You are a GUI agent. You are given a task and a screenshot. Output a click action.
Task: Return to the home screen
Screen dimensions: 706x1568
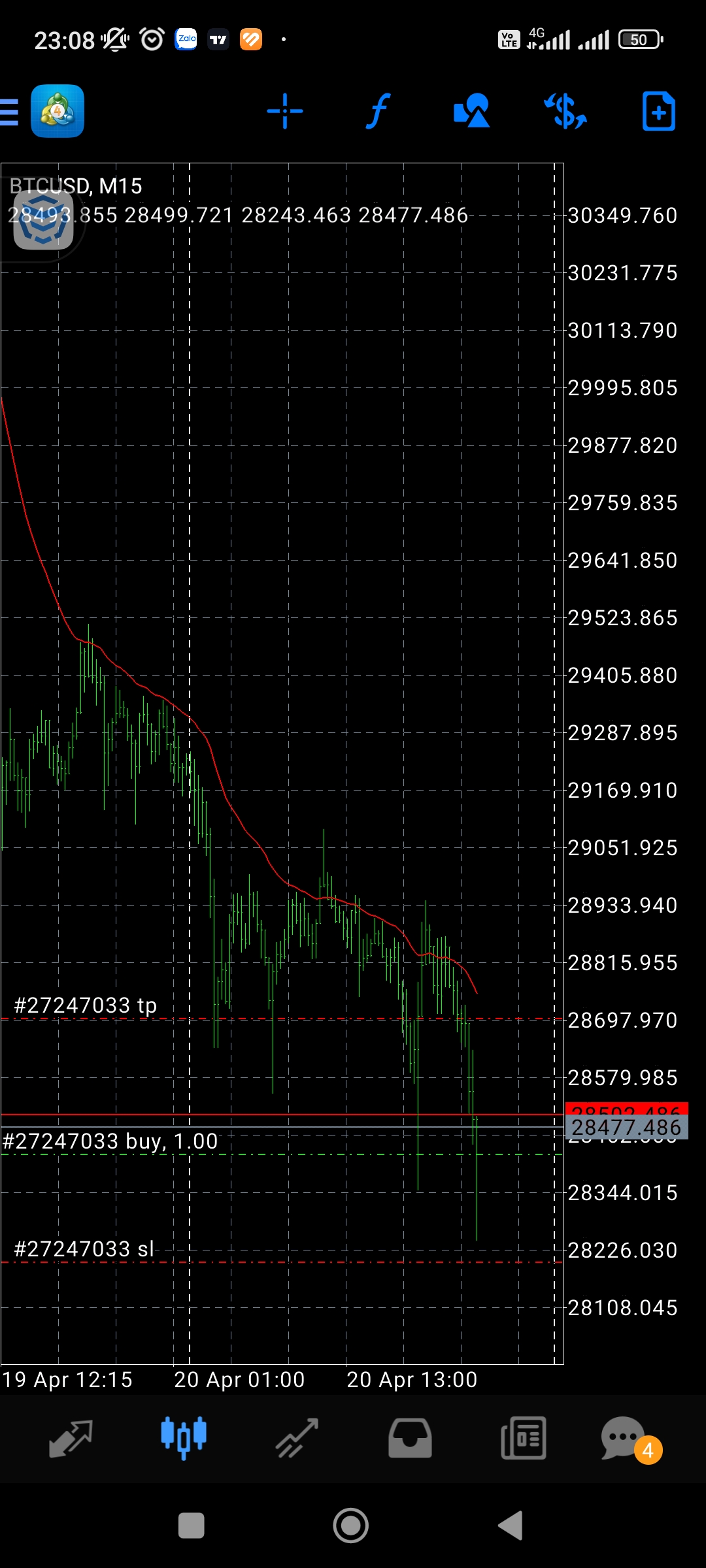(x=351, y=1526)
